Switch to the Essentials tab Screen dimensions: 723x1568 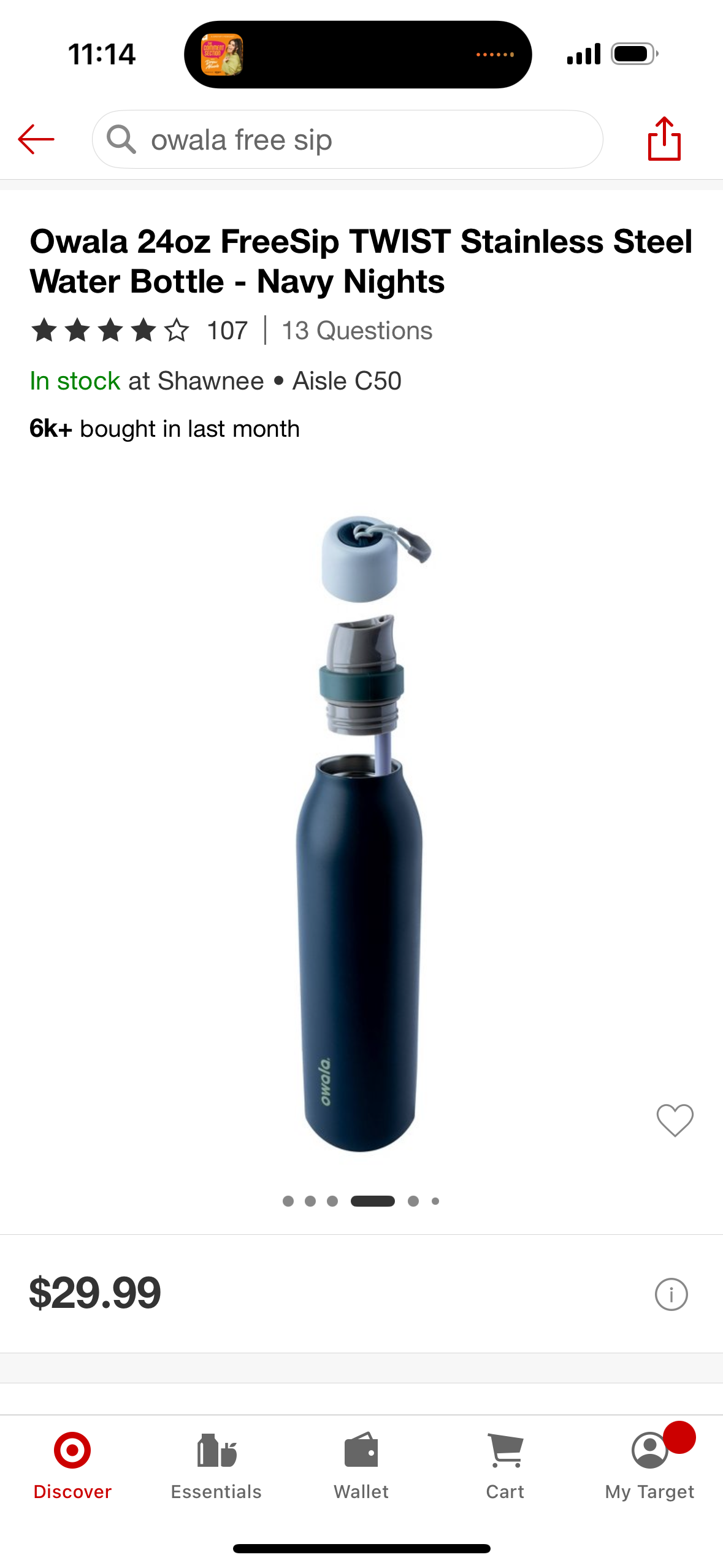(216, 1466)
